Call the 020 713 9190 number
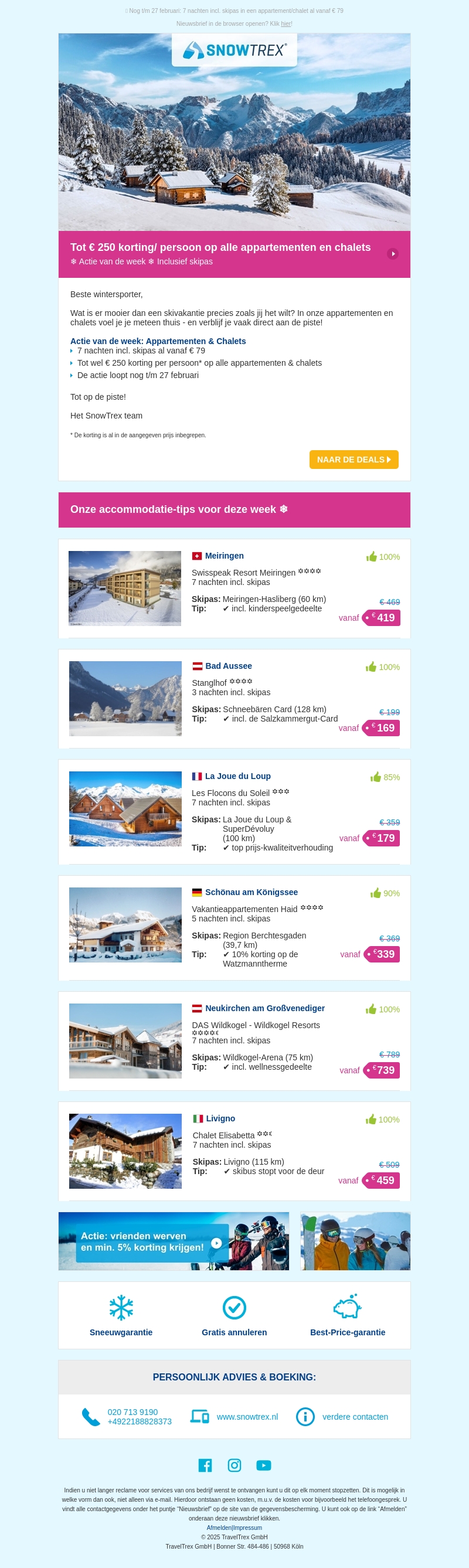 coord(132,1412)
